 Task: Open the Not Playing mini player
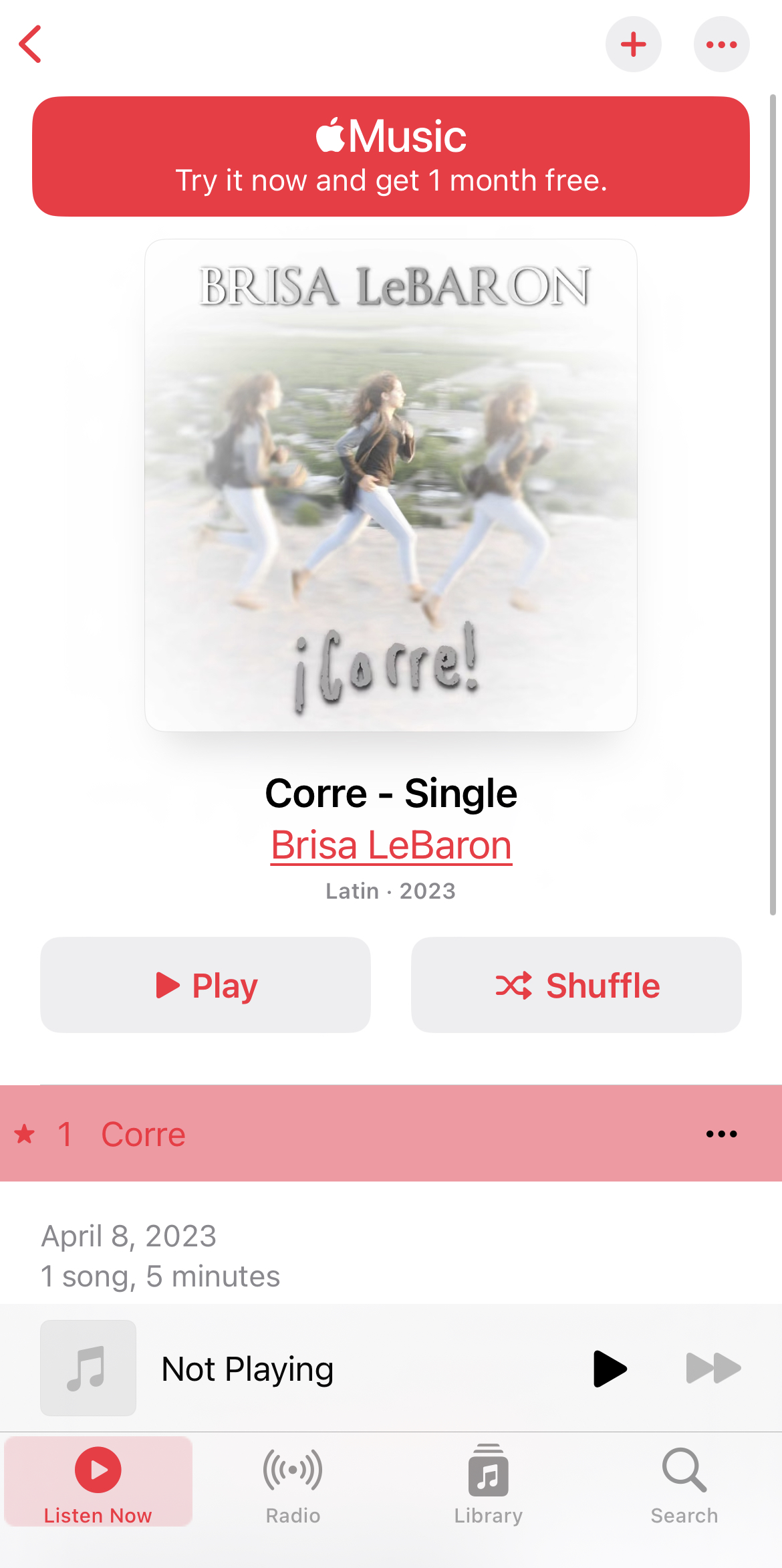pyautogui.click(x=301, y=1369)
